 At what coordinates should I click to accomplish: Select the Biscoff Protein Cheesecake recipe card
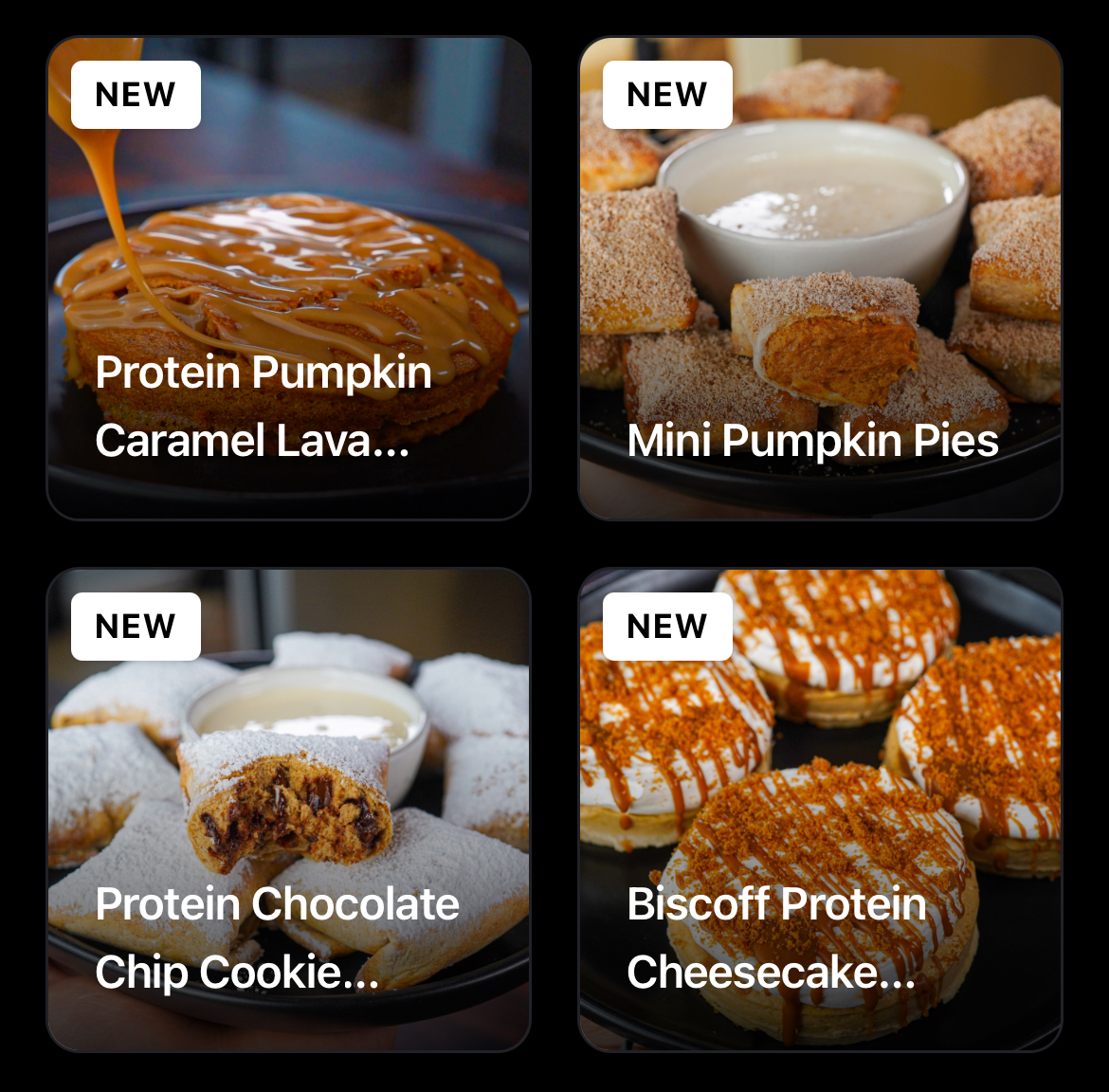(820, 810)
